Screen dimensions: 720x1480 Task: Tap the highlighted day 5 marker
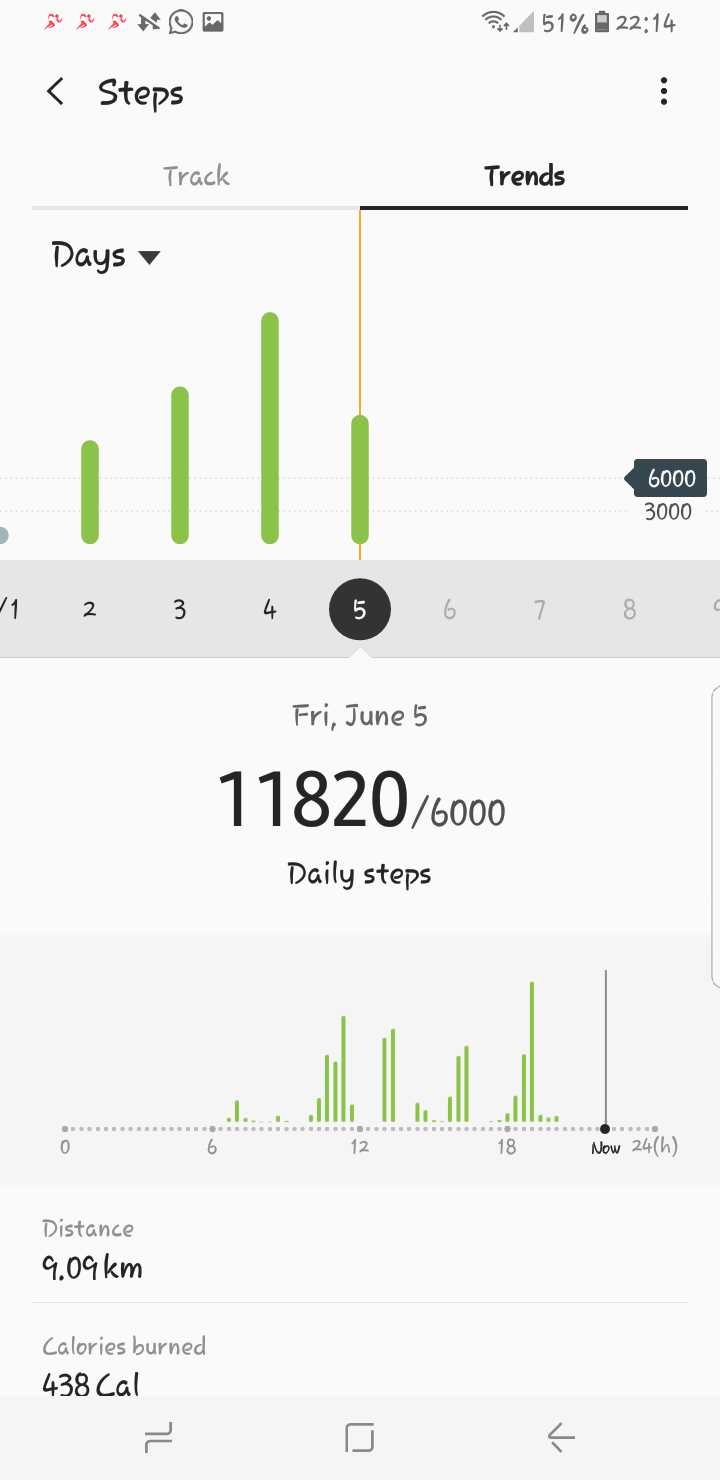tap(360, 609)
